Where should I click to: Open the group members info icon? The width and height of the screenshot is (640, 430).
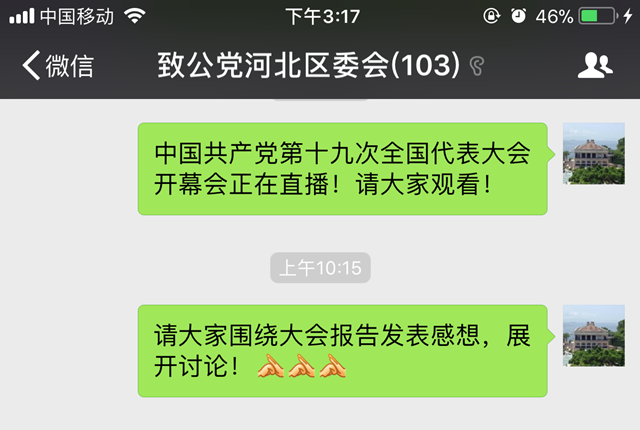click(595, 66)
